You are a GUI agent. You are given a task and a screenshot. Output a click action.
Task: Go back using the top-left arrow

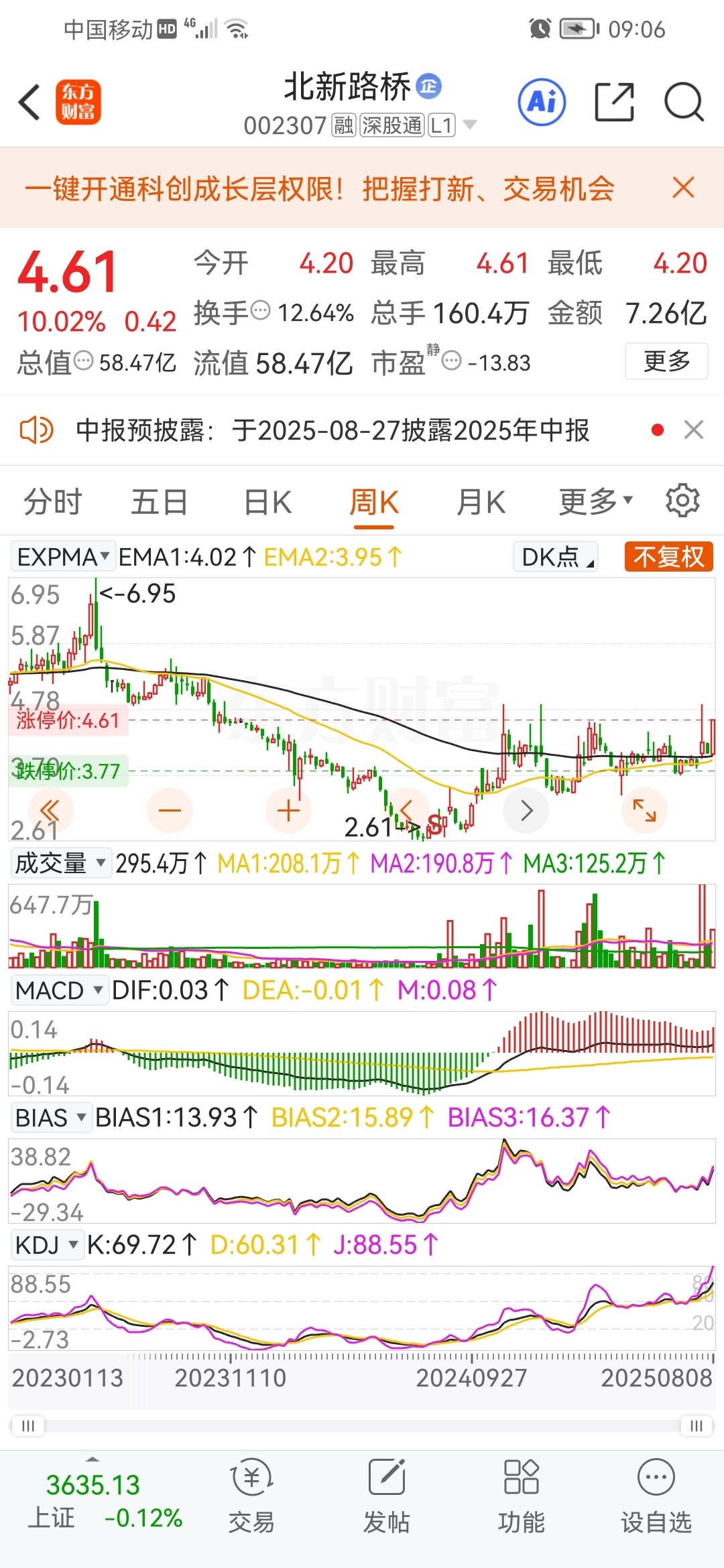click(x=29, y=103)
